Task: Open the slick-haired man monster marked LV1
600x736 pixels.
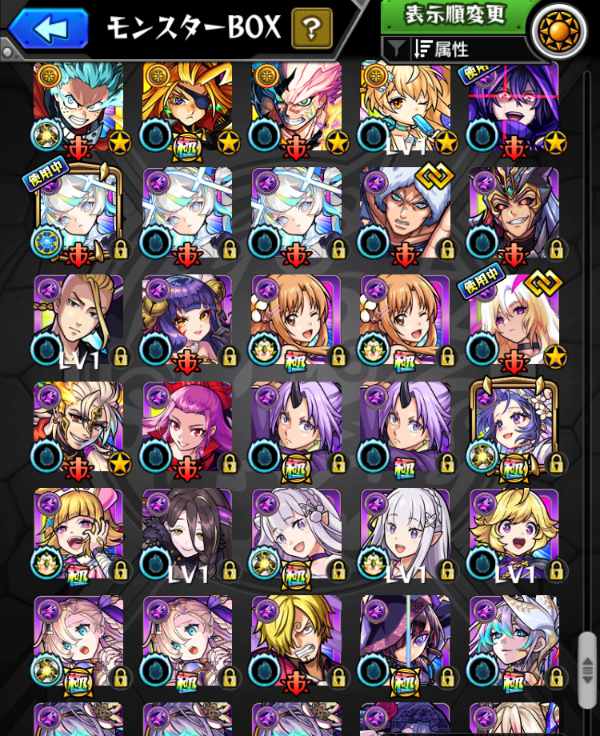Action: point(79,320)
